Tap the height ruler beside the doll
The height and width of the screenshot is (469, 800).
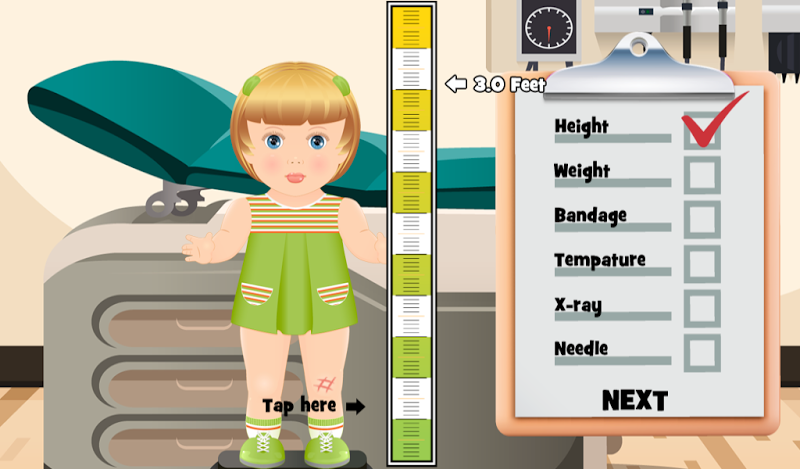point(411,235)
